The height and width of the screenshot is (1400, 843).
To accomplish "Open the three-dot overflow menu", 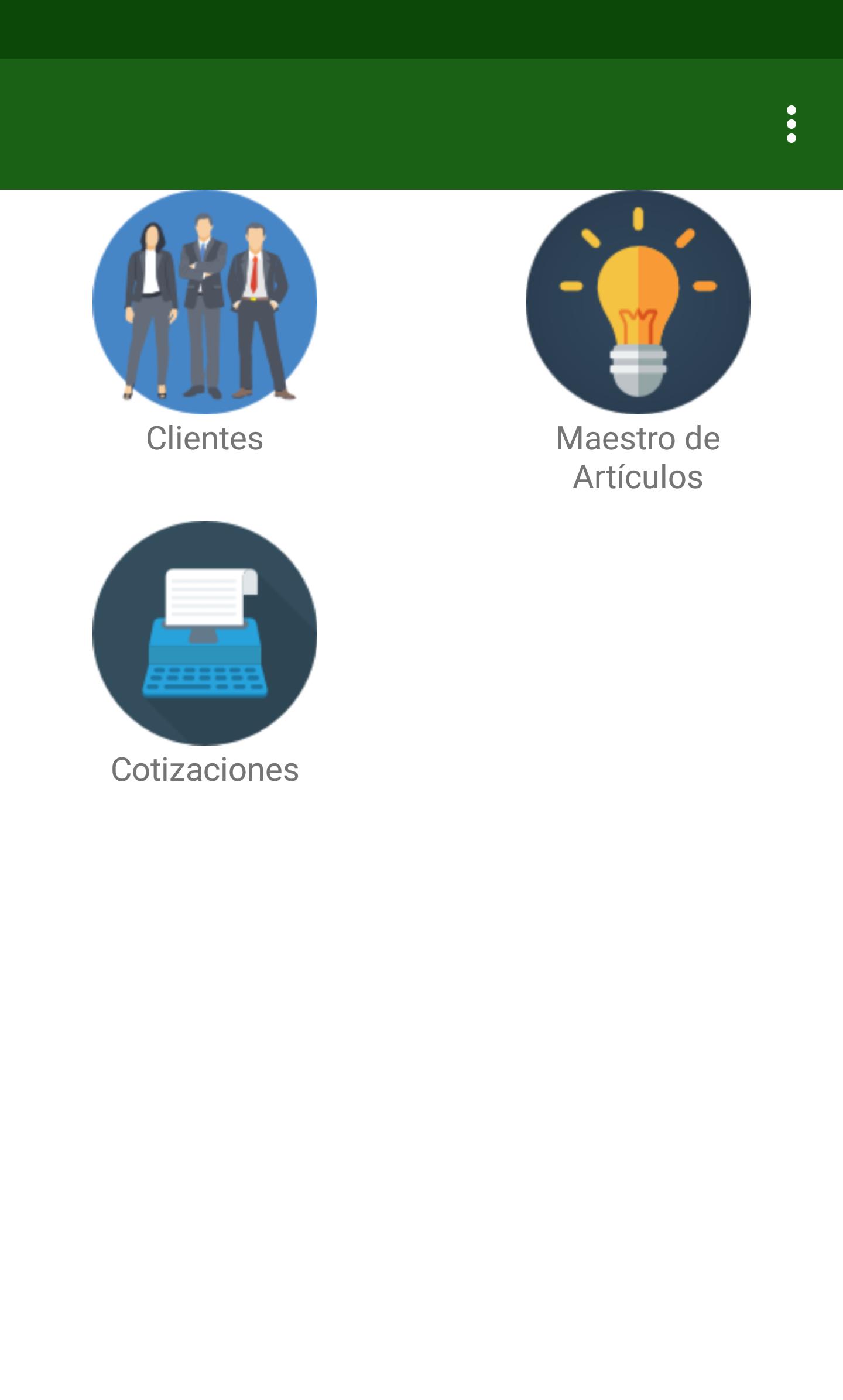I will 791,124.
